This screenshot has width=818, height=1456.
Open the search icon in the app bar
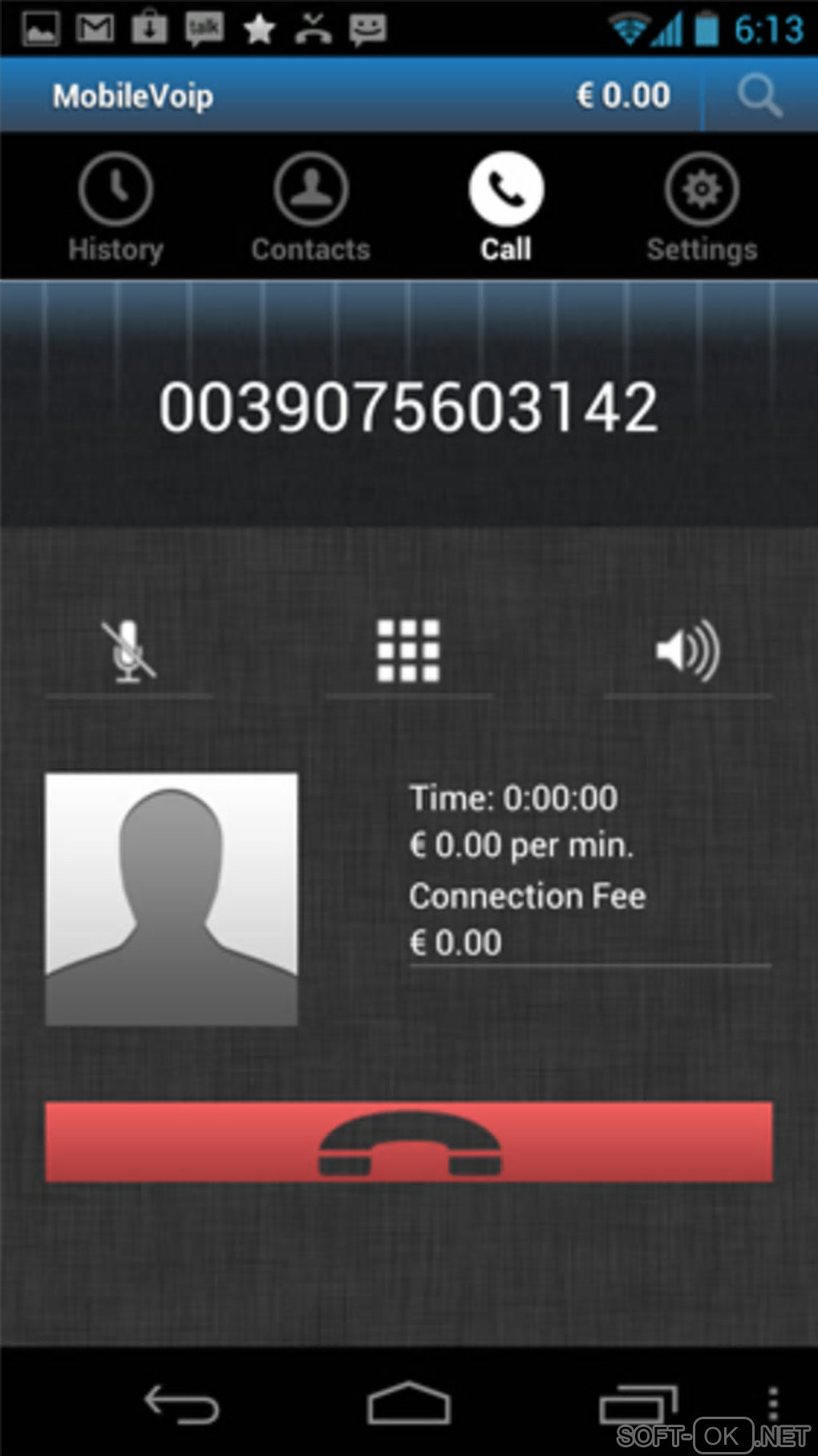click(x=759, y=95)
